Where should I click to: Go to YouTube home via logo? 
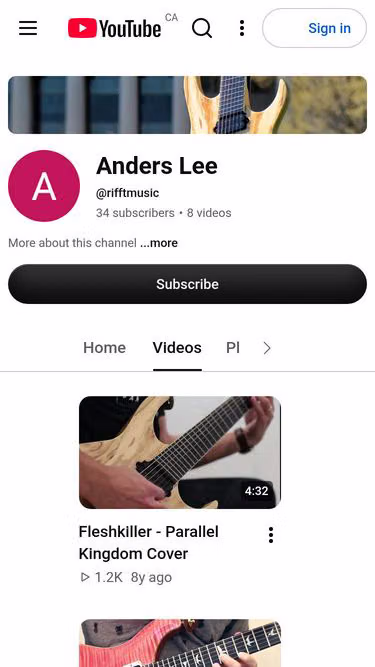[114, 29]
